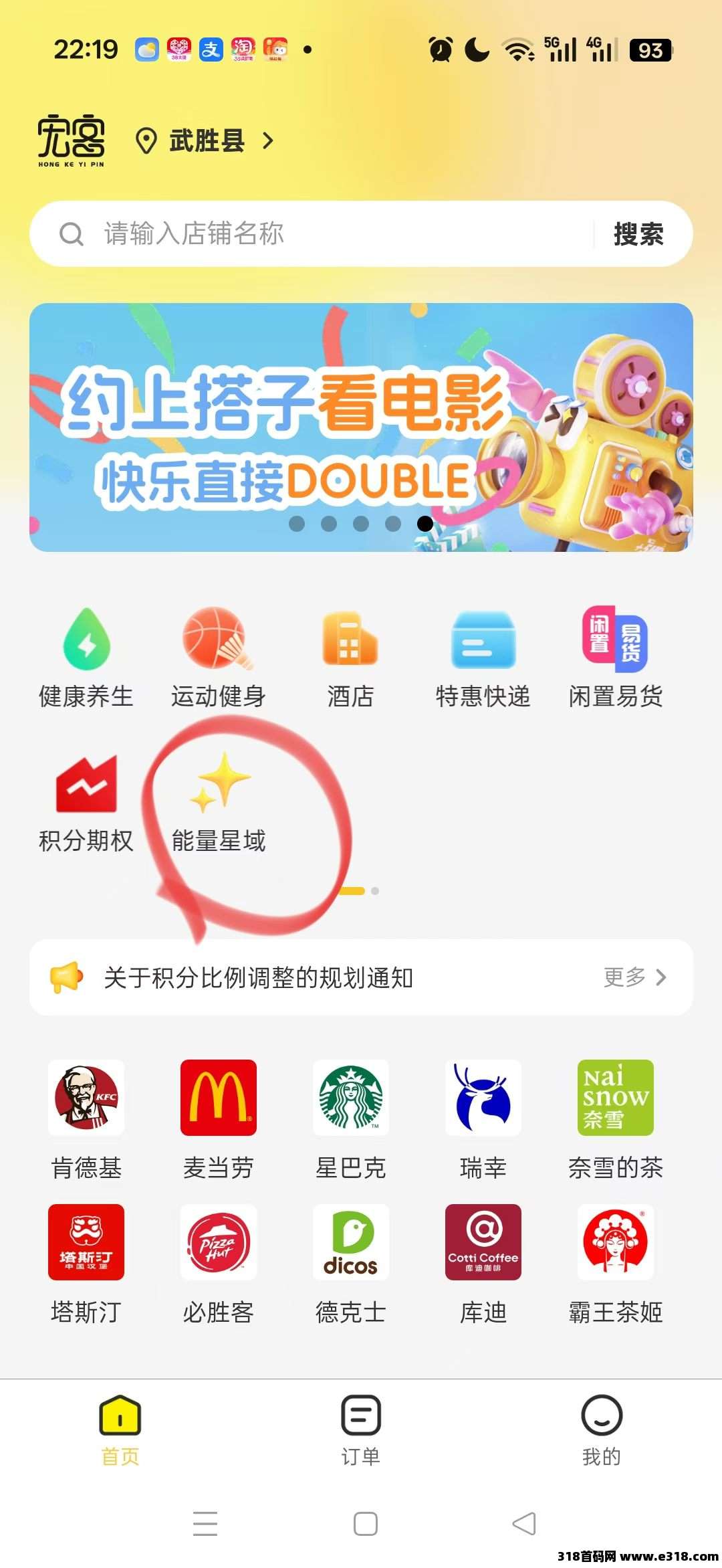Open 能量星域 section

(x=219, y=803)
